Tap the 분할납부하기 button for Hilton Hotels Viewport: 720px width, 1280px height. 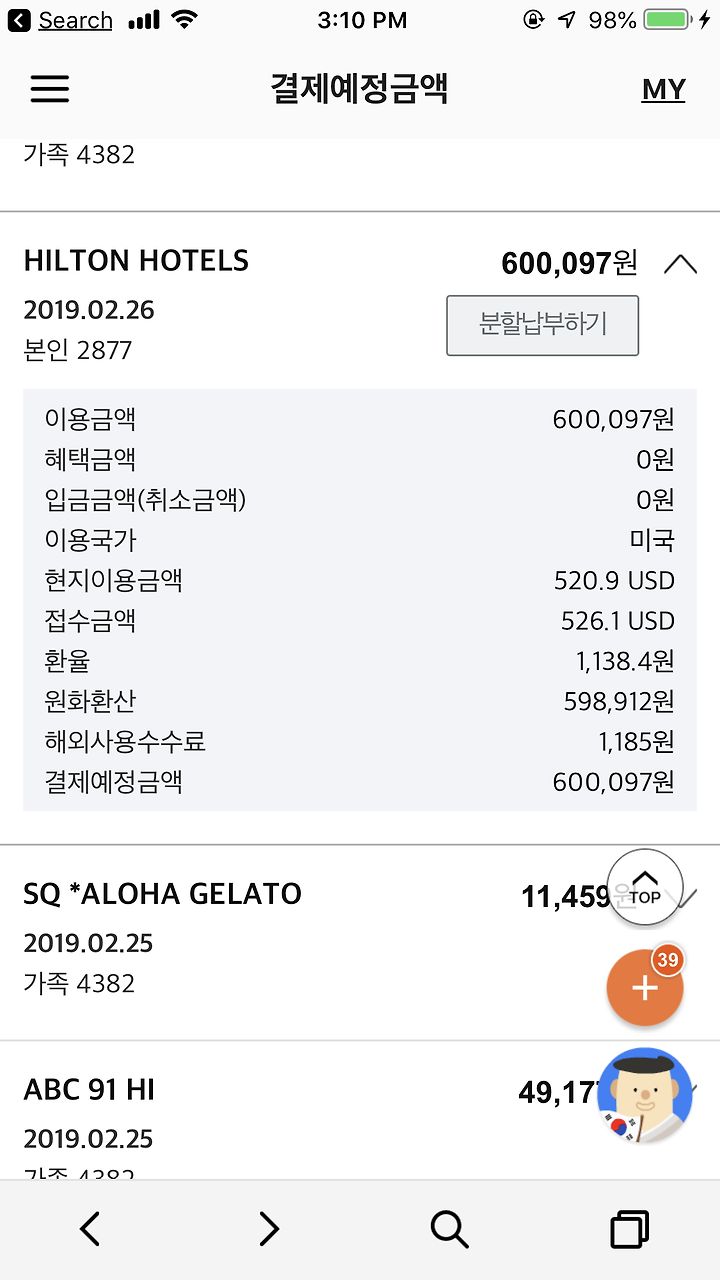[542, 325]
